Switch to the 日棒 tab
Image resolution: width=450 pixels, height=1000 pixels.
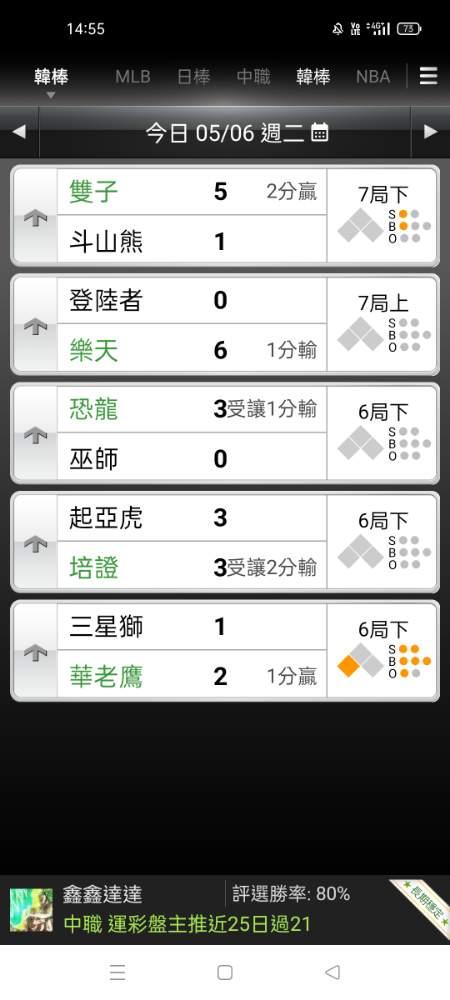click(194, 77)
